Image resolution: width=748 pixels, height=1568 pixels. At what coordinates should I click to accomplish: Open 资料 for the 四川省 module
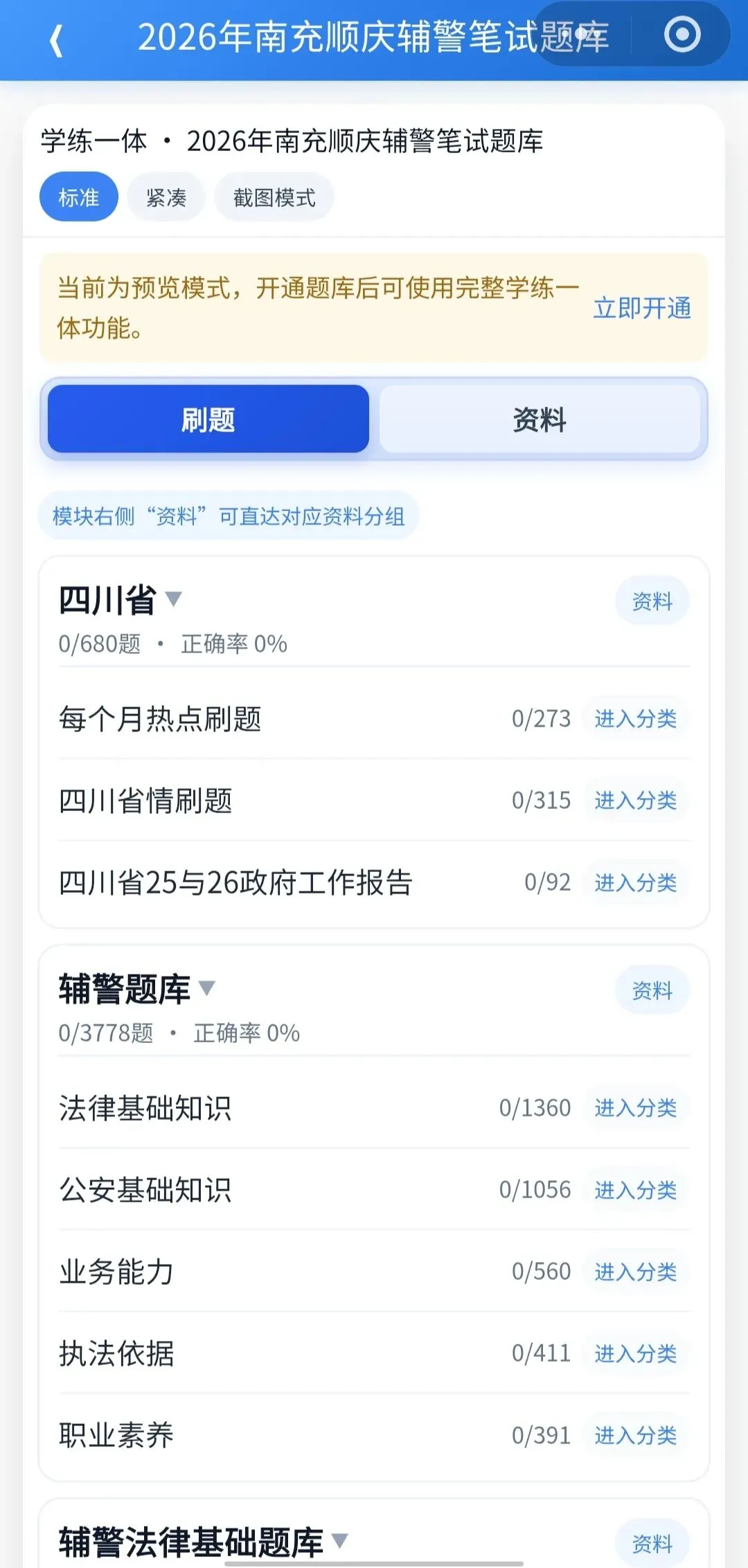pos(652,601)
